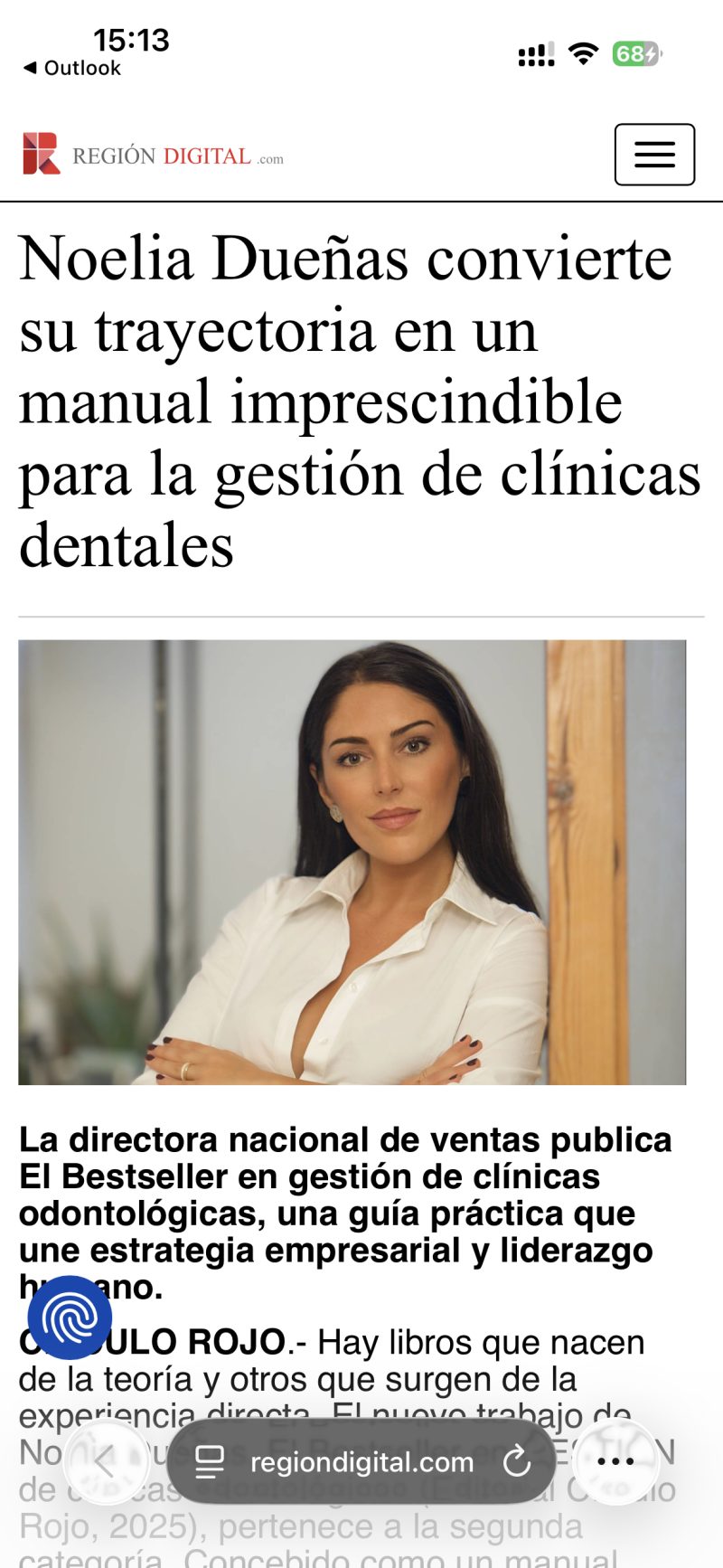Image resolution: width=723 pixels, height=1568 pixels.
Task: Return to the Outlook app
Action: tap(71, 68)
